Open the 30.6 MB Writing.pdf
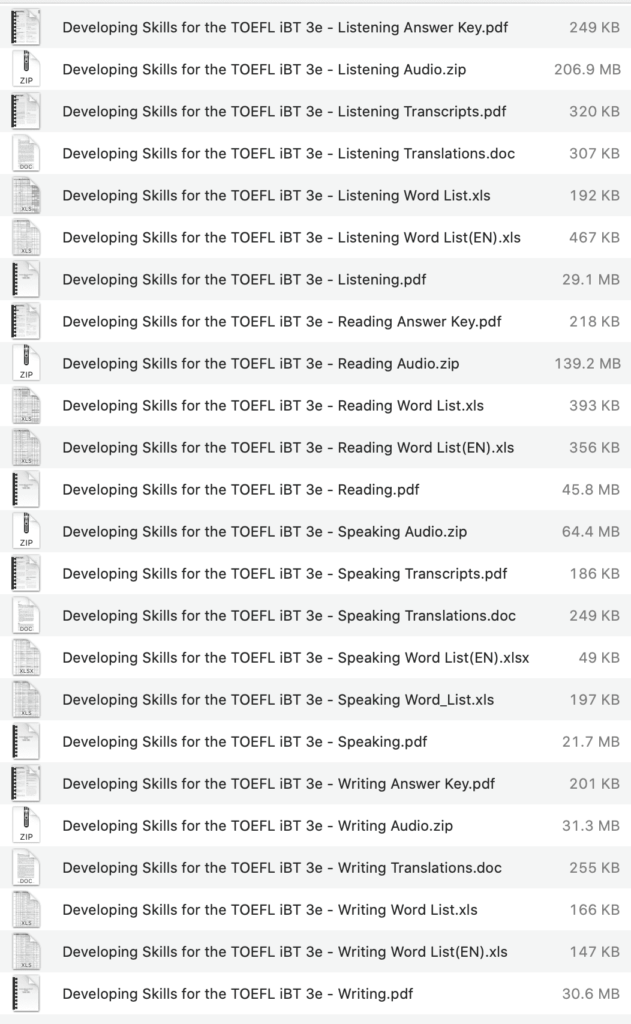The width and height of the screenshot is (631, 1024). coord(237,993)
